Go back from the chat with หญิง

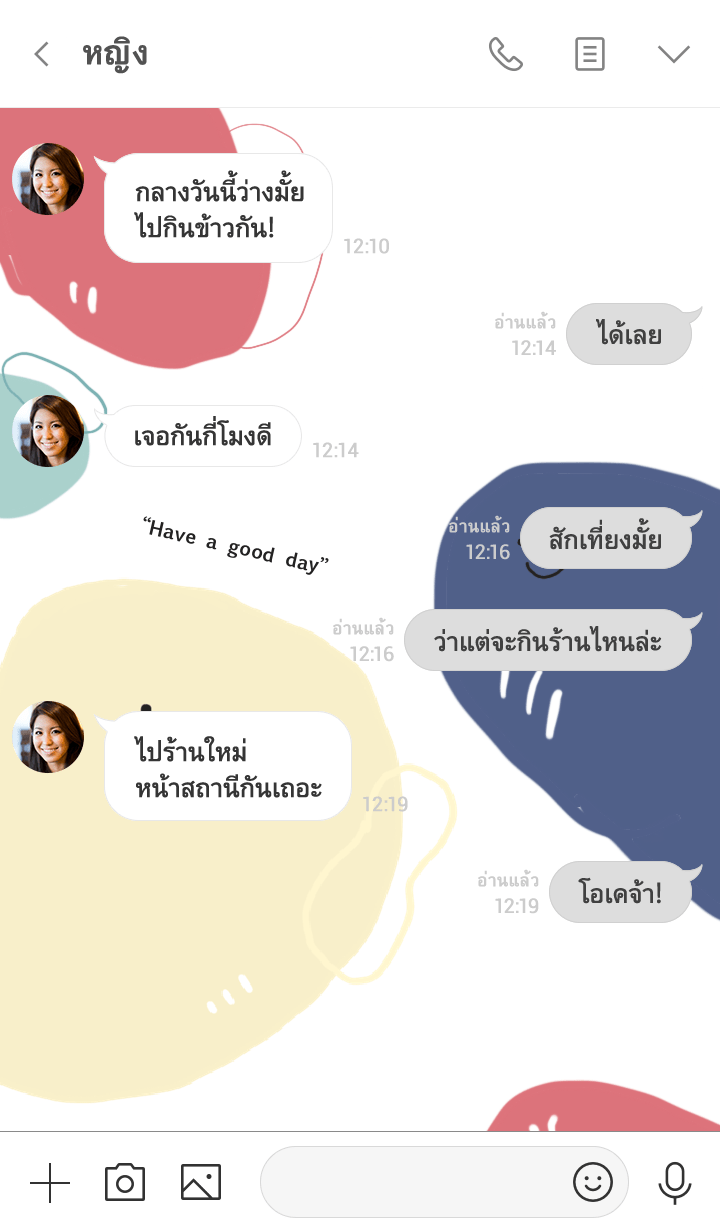click(41, 54)
